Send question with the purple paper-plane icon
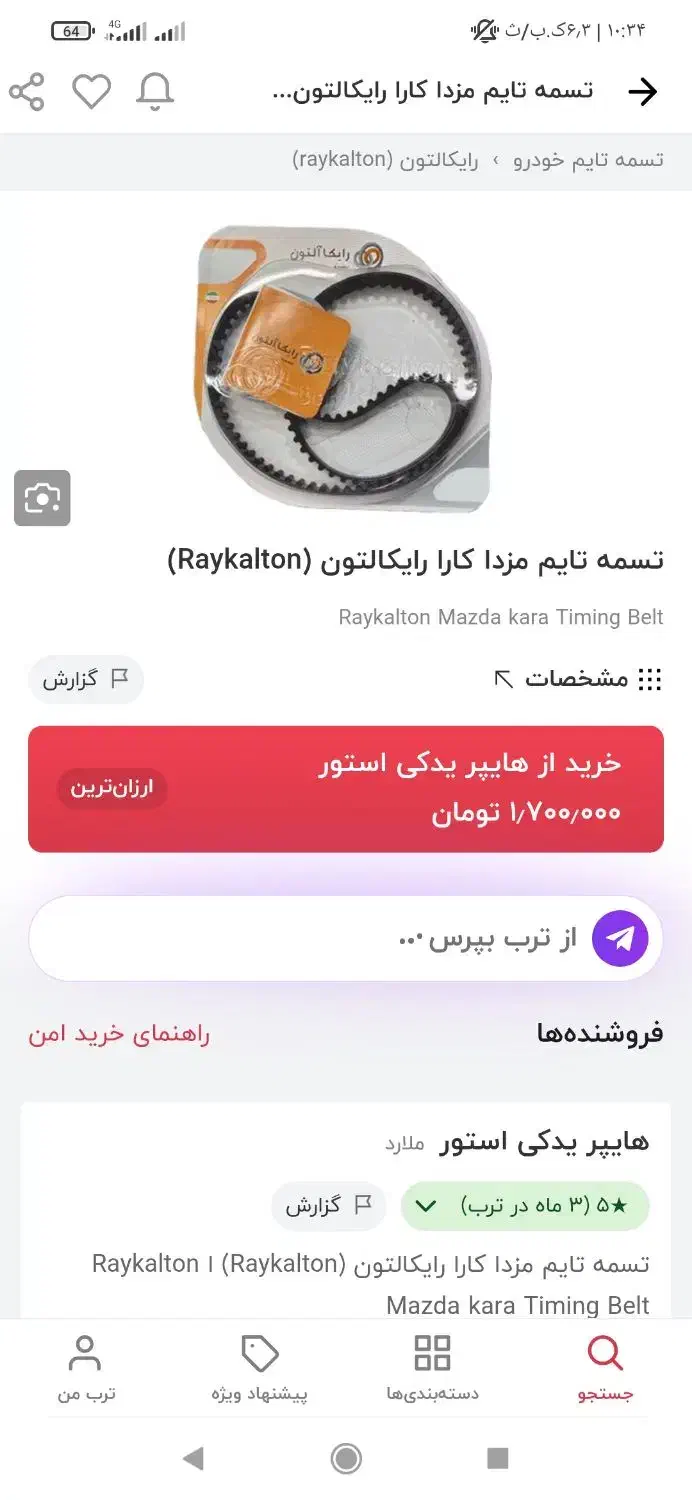The width and height of the screenshot is (692, 1500). pyautogui.click(x=620, y=938)
